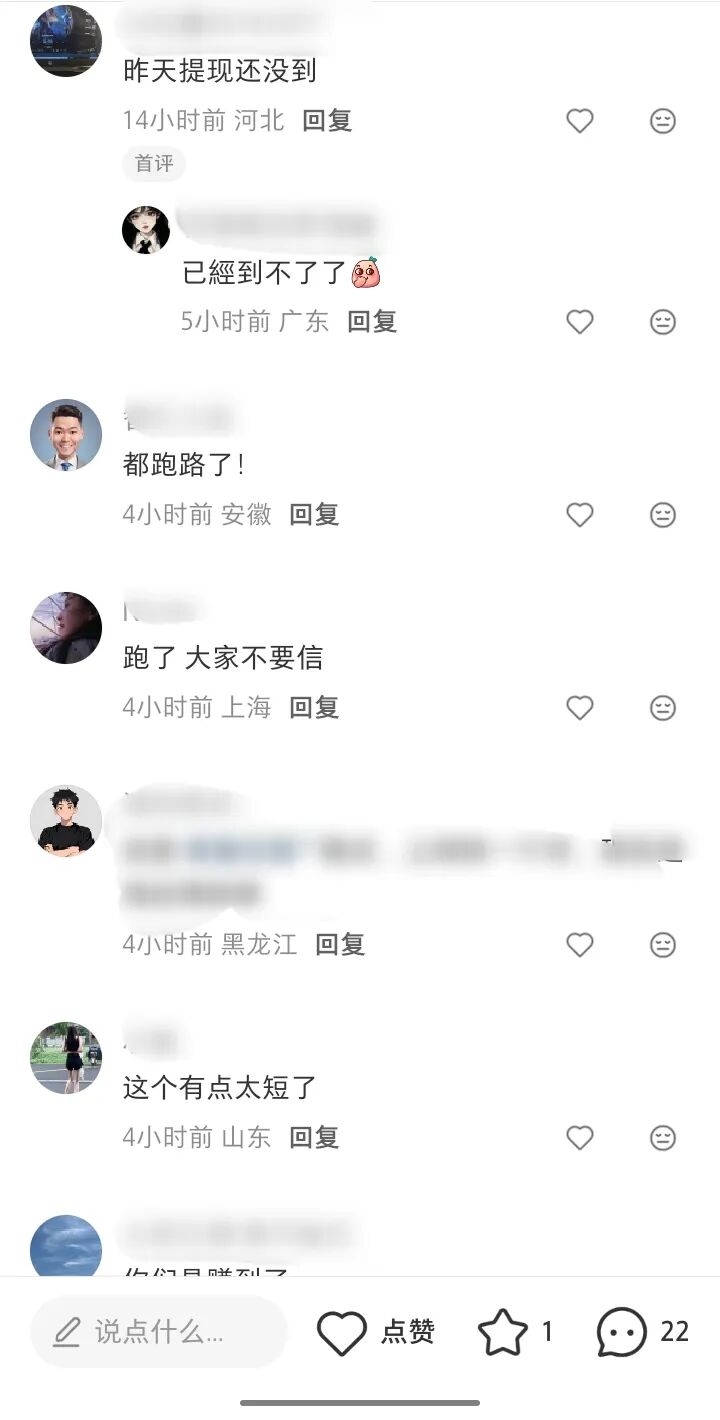The height and width of the screenshot is (1420, 720).
Task: Dislike the comment 已經到不了了
Action: click(663, 322)
